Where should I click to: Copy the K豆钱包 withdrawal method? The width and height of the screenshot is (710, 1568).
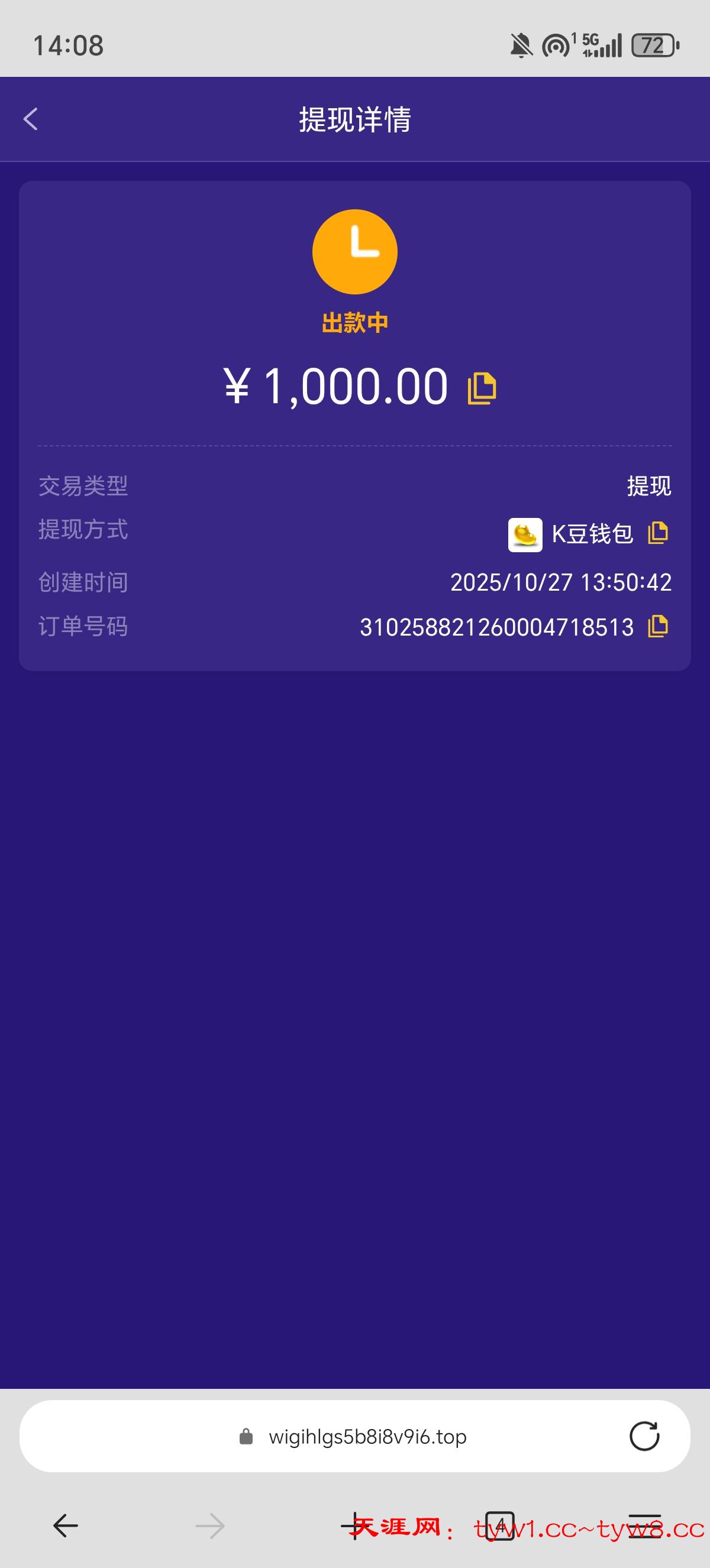click(x=657, y=533)
